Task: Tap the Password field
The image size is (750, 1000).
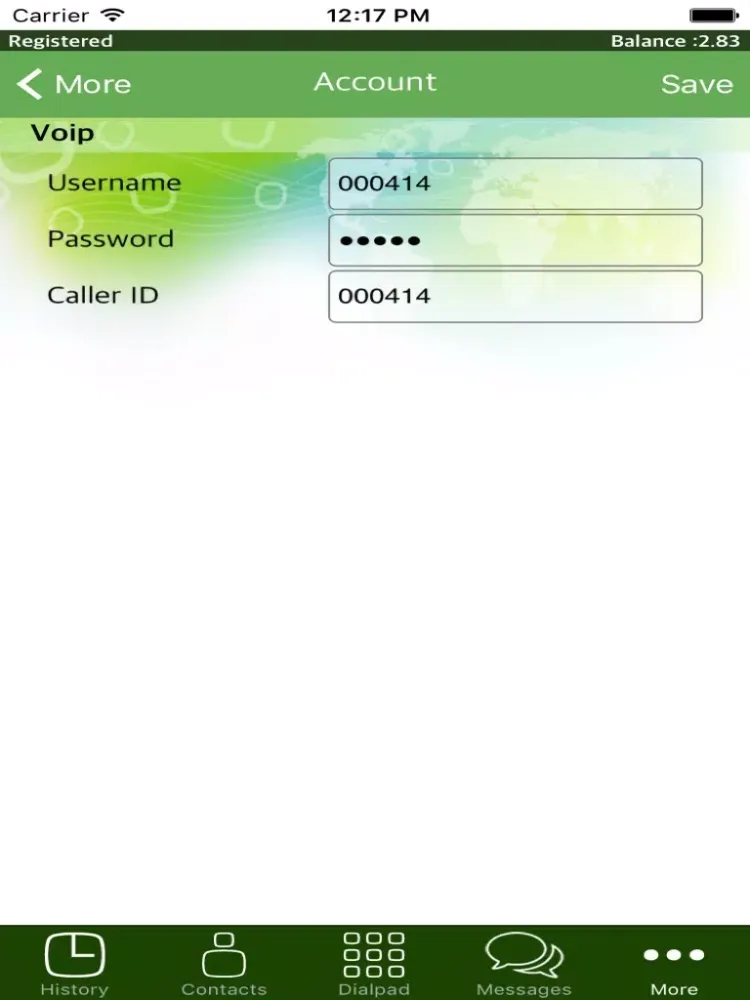Action: [515, 241]
